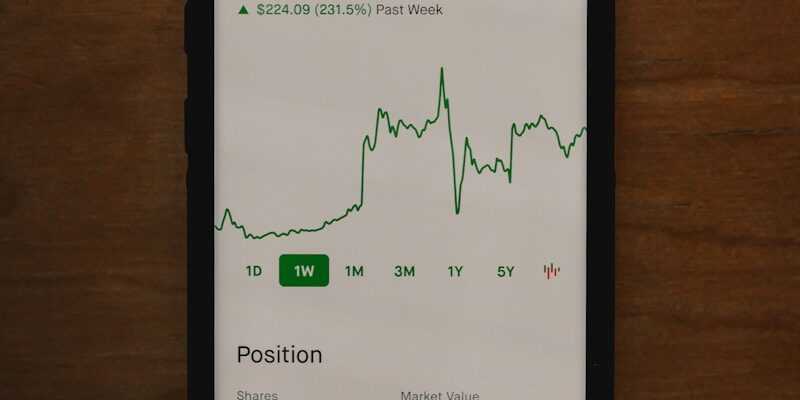Screen dimensions: 800x400
Task: Switch the chart to 1Y
Action: pyautogui.click(x=455, y=271)
